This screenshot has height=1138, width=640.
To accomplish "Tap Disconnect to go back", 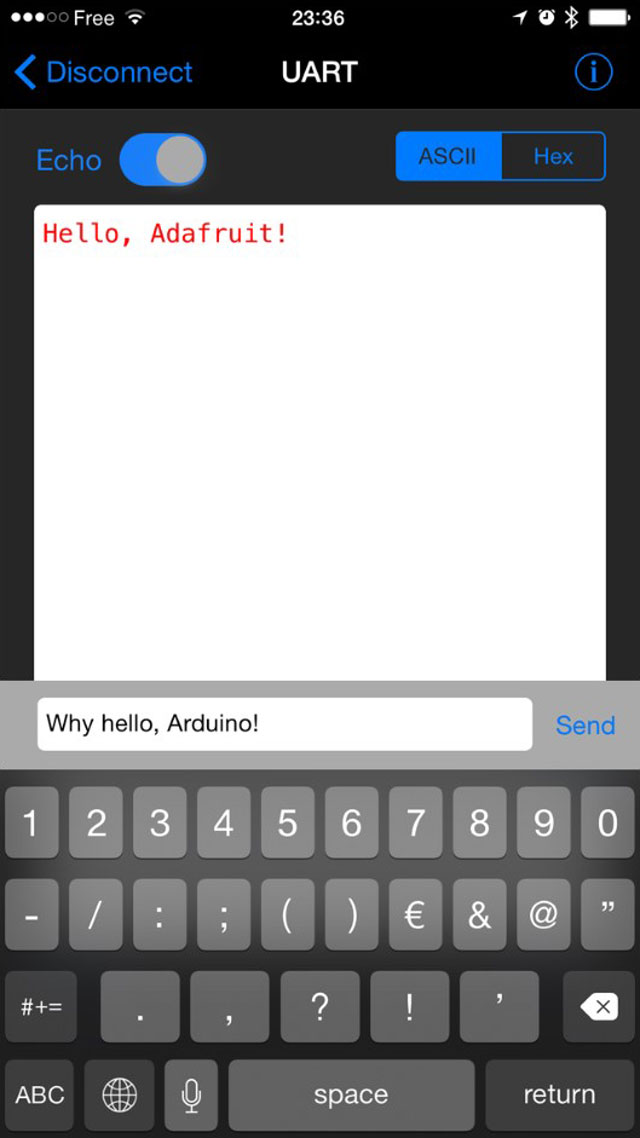I will point(104,73).
